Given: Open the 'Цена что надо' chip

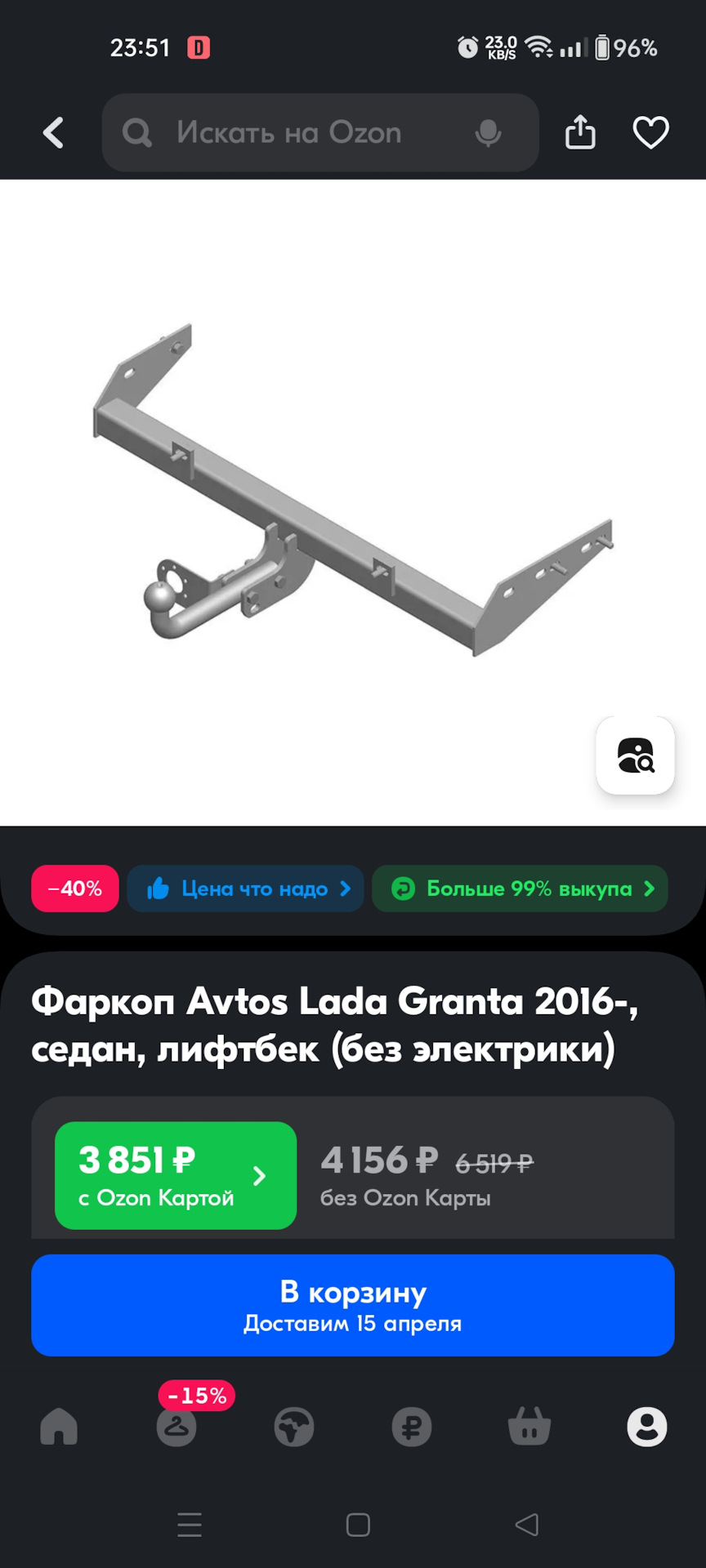Looking at the screenshot, I should click(245, 889).
